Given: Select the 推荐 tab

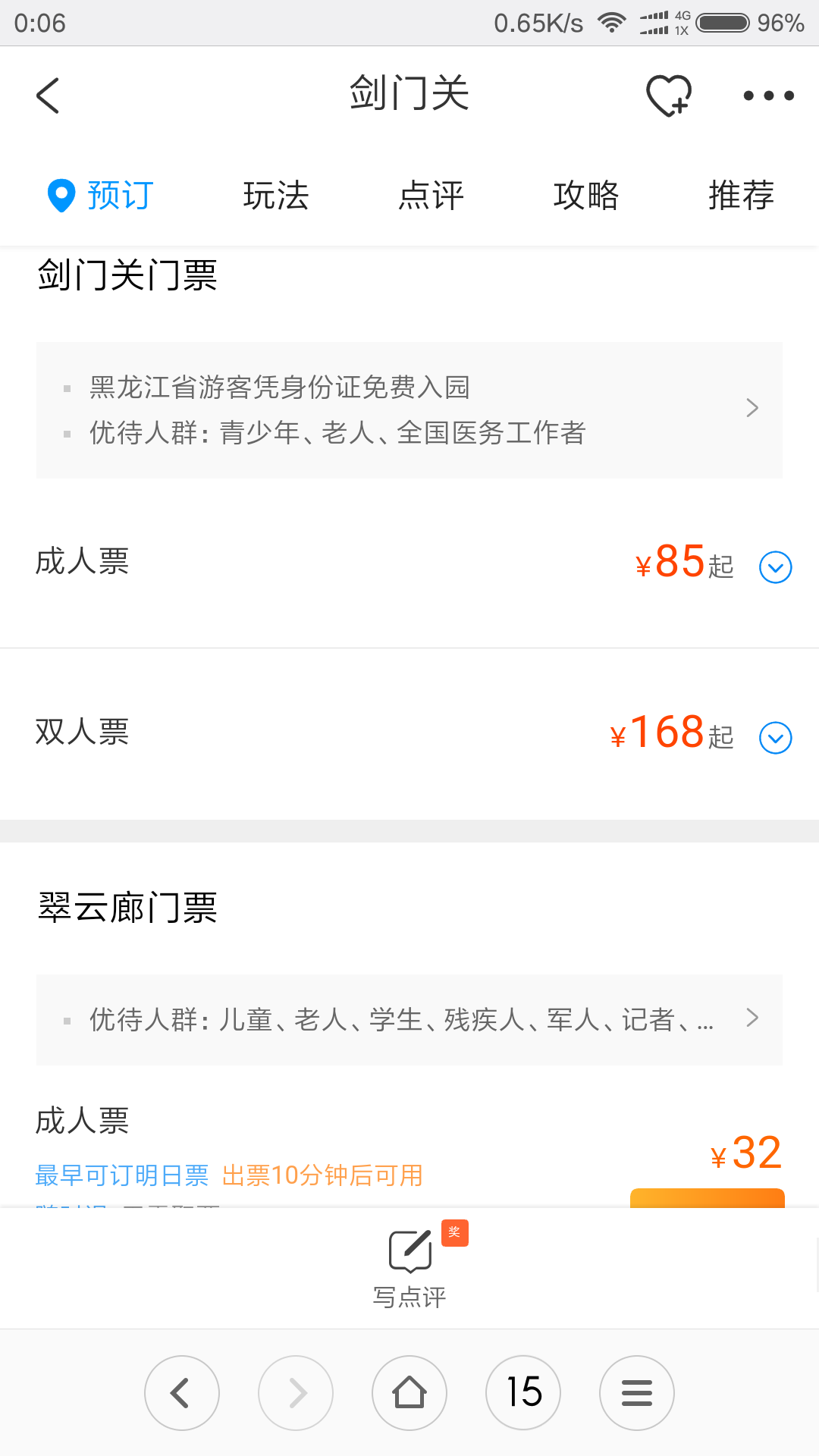Looking at the screenshot, I should tap(741, 196).
